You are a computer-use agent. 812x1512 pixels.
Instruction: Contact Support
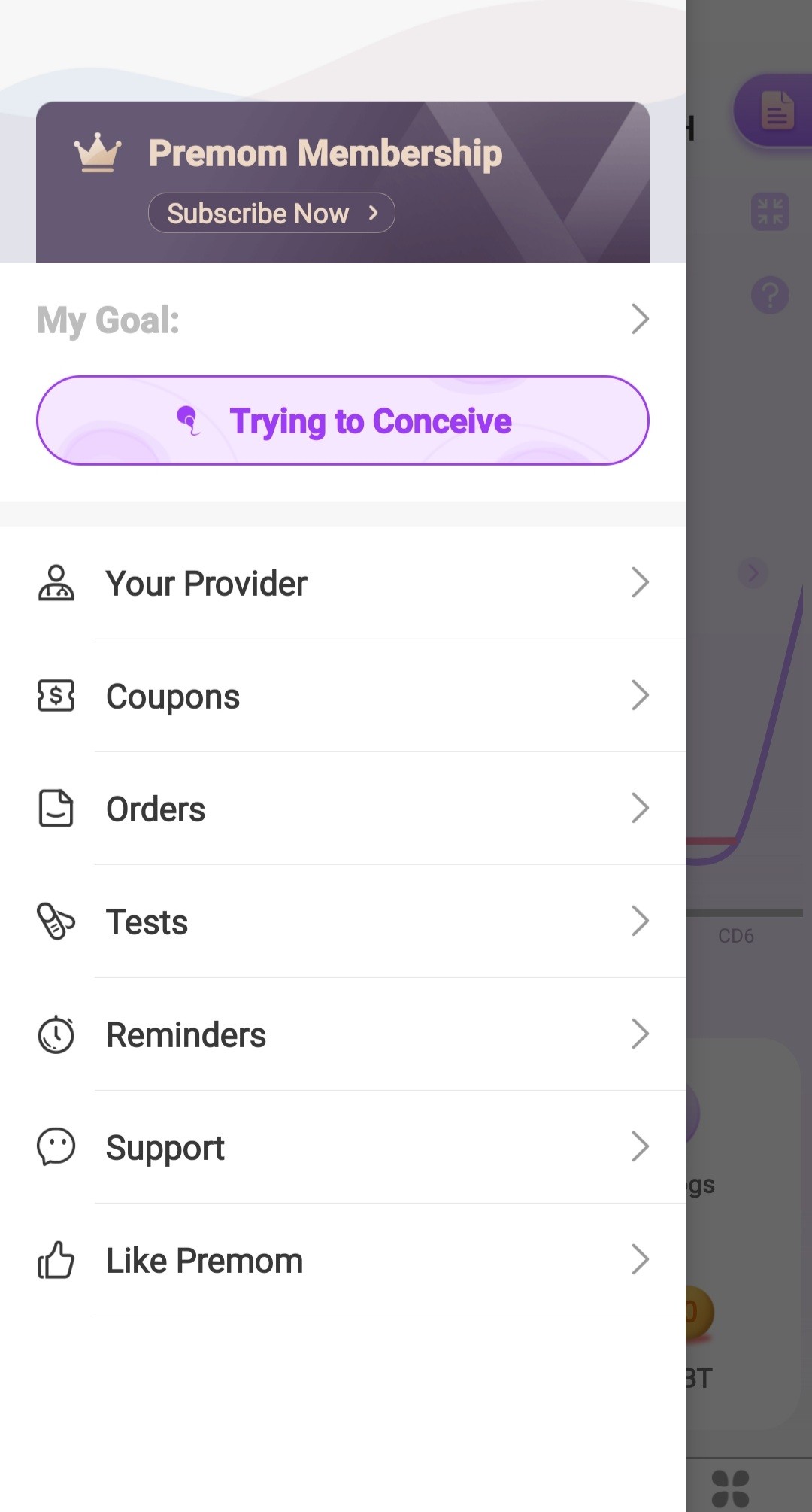coord(342,1147)
